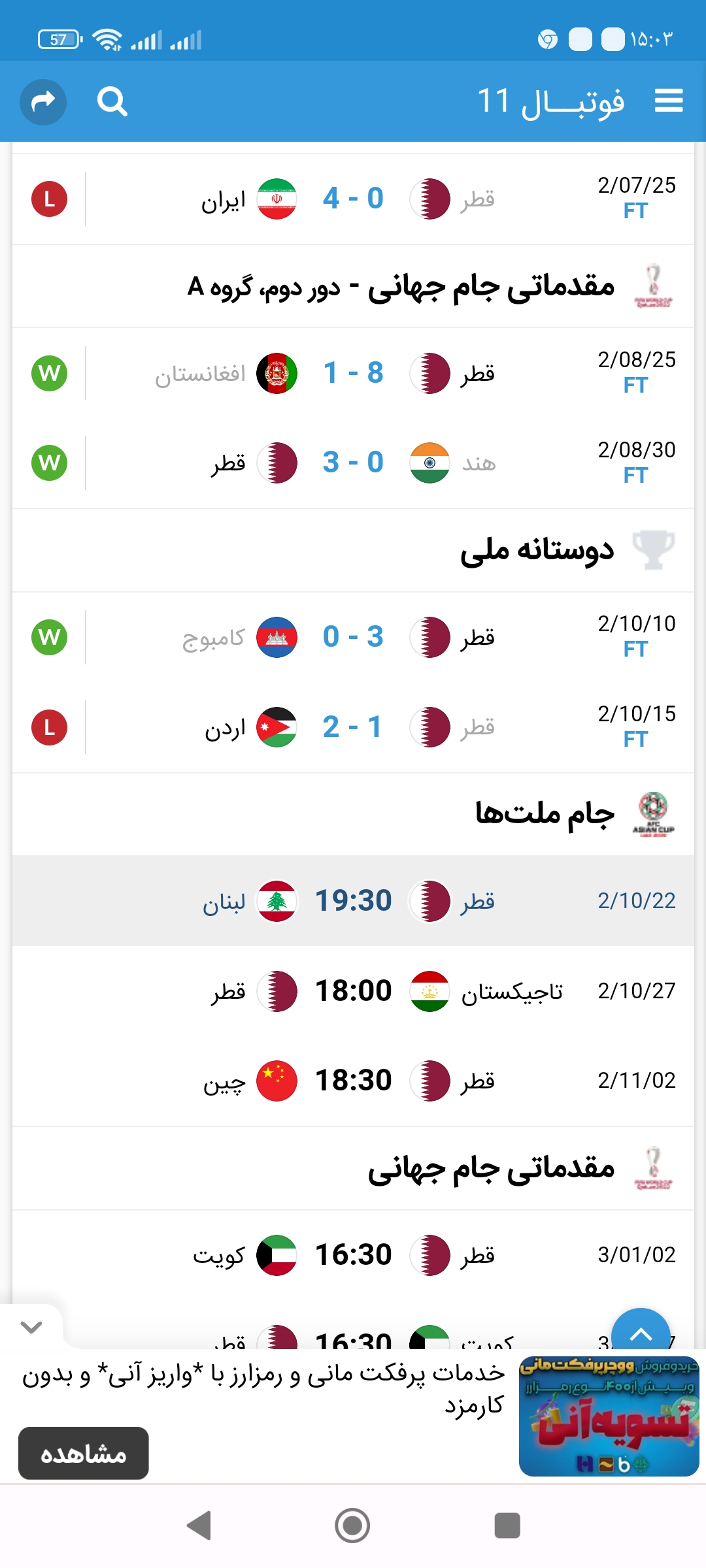Share this page via the arrow icon
The image size is (706, 1568).
pyautogui.click(x=43, y=102)
